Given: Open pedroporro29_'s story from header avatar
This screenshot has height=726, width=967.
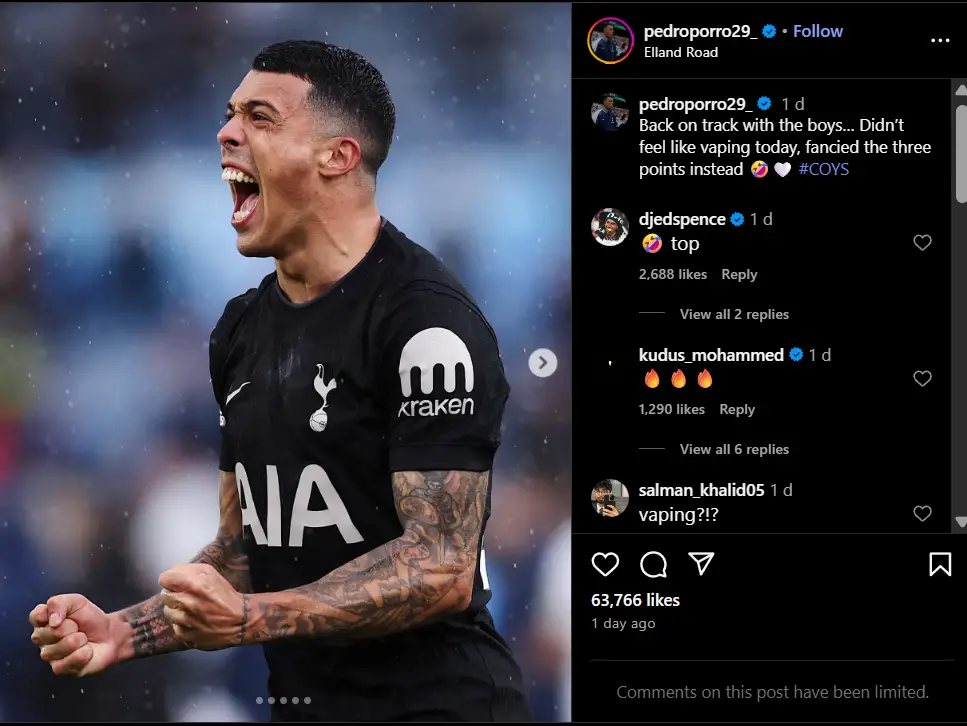Looking at the screenshot, I should point(610,41).
